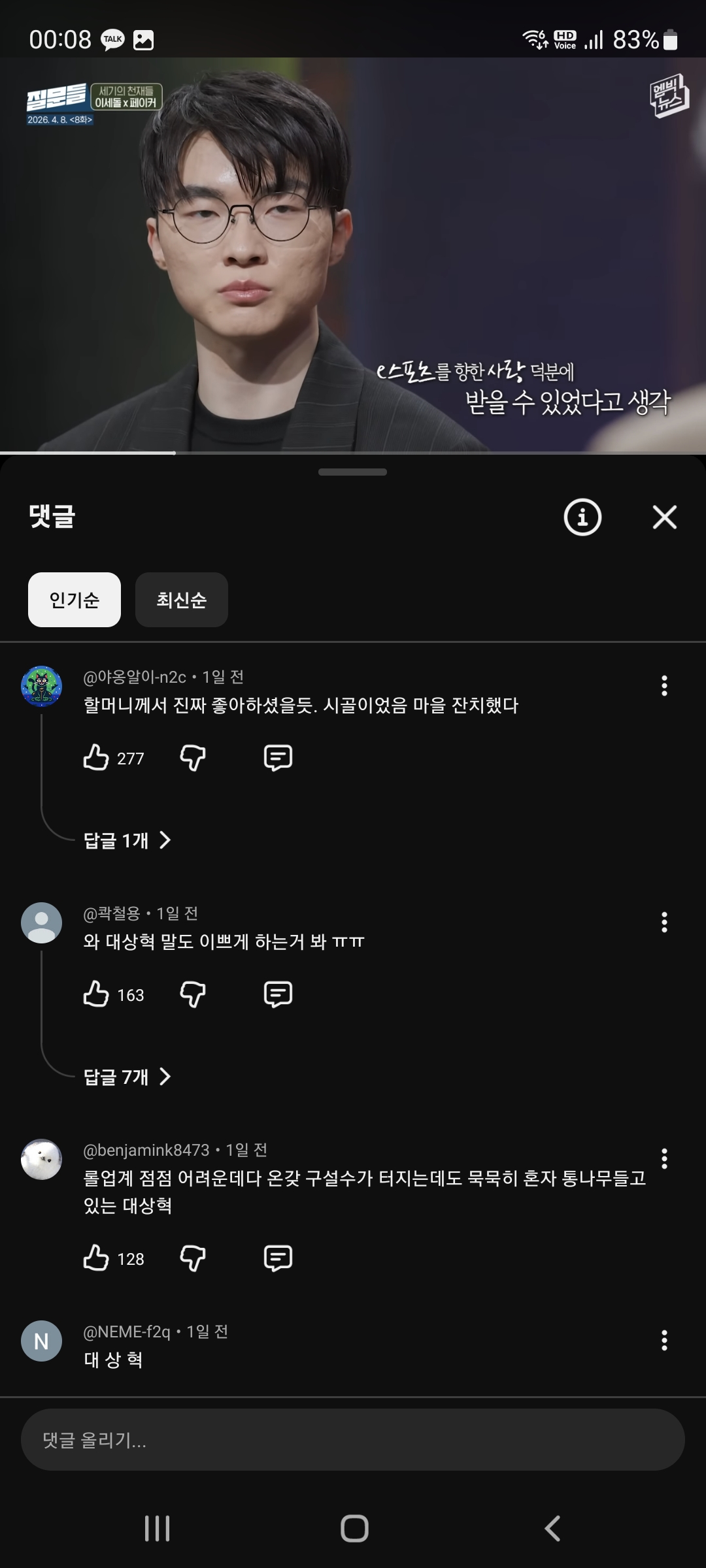This screenshot has height=1568, width=706.
Task: Open options menu for @NEME-f2q's comment
Action: (664, 1341)
